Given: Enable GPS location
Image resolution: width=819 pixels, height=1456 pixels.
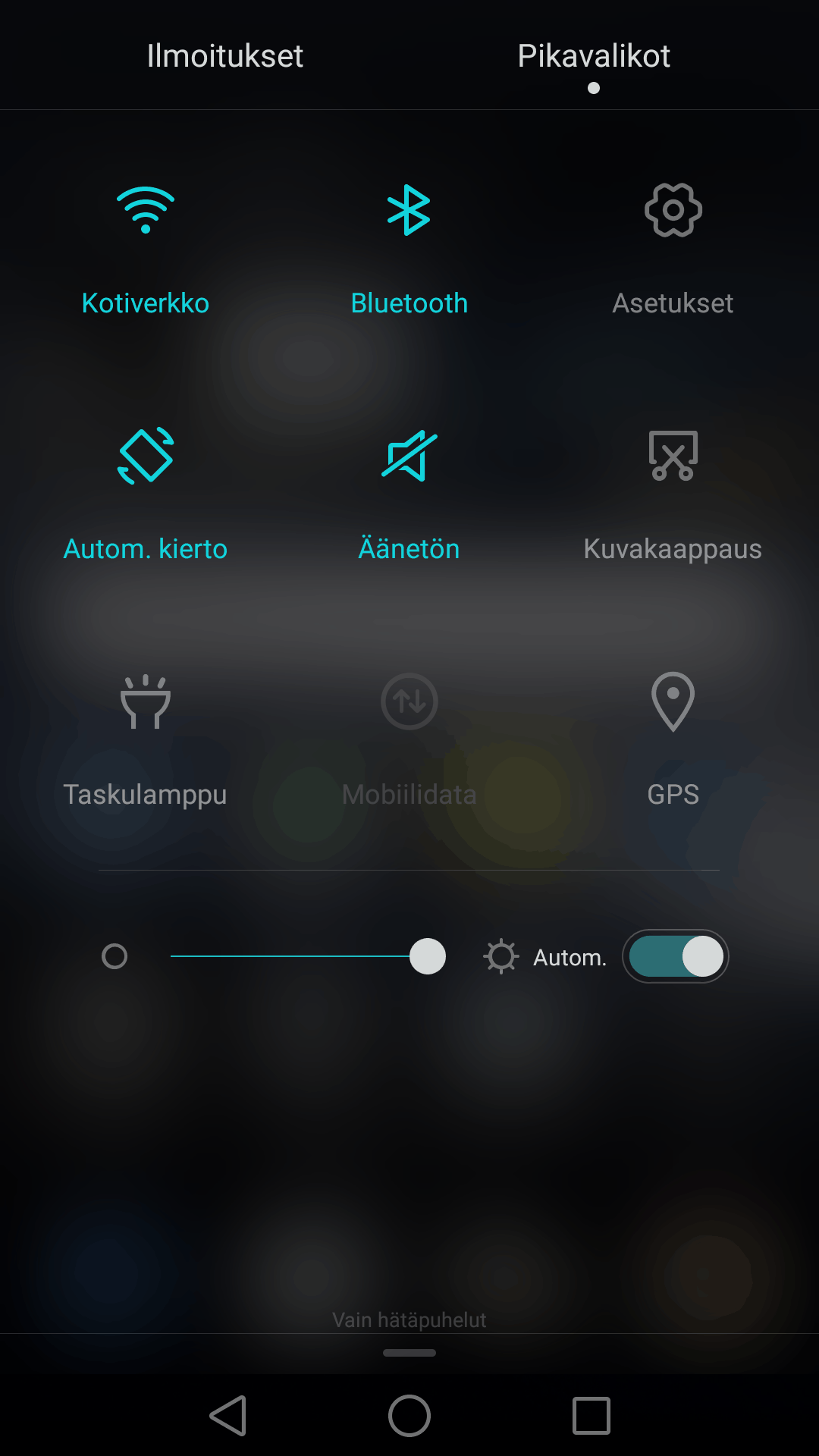Looking at the screenshot, I should 673,702.
